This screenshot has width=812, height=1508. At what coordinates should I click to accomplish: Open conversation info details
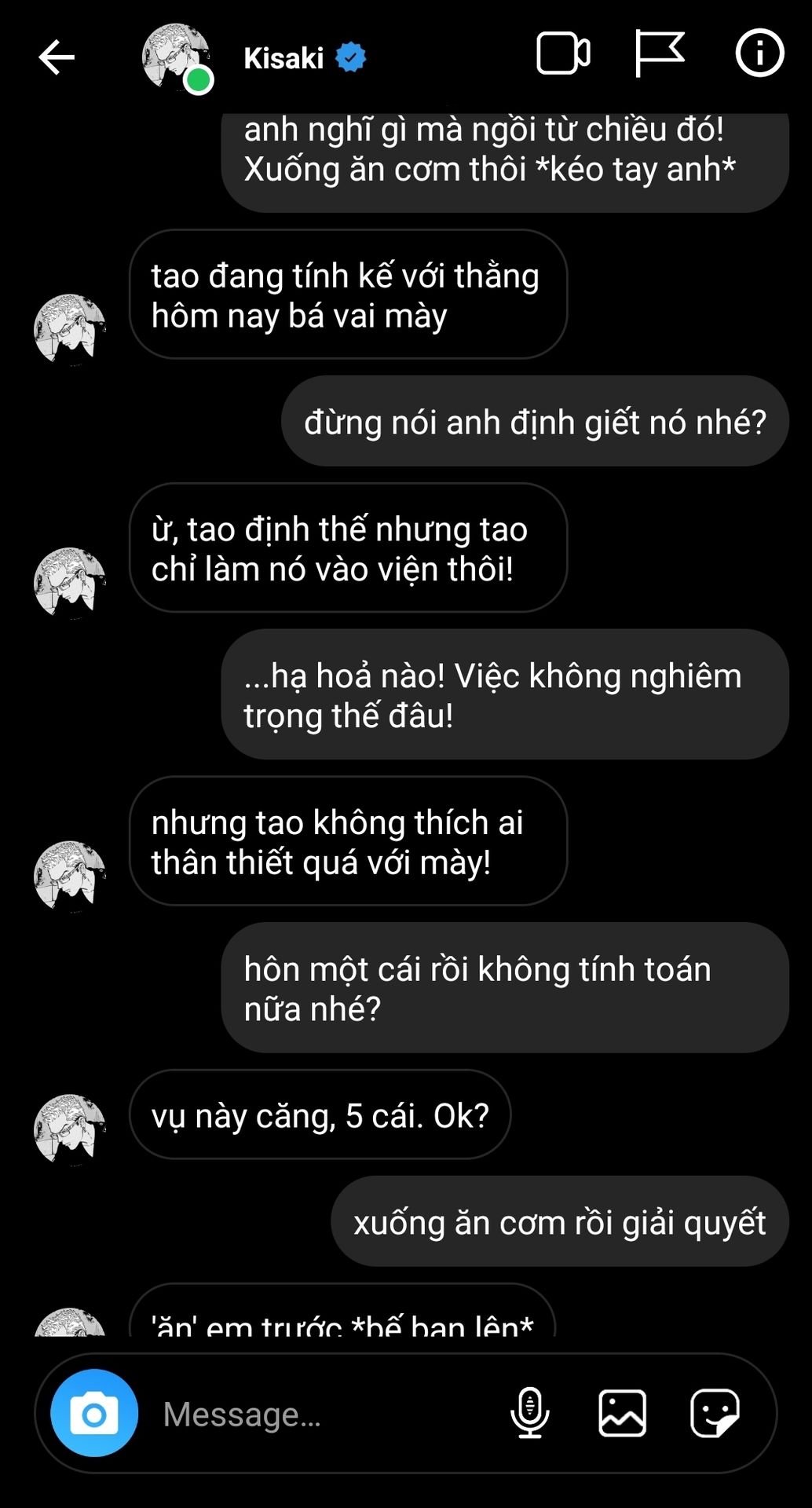[x=759, y=54]
